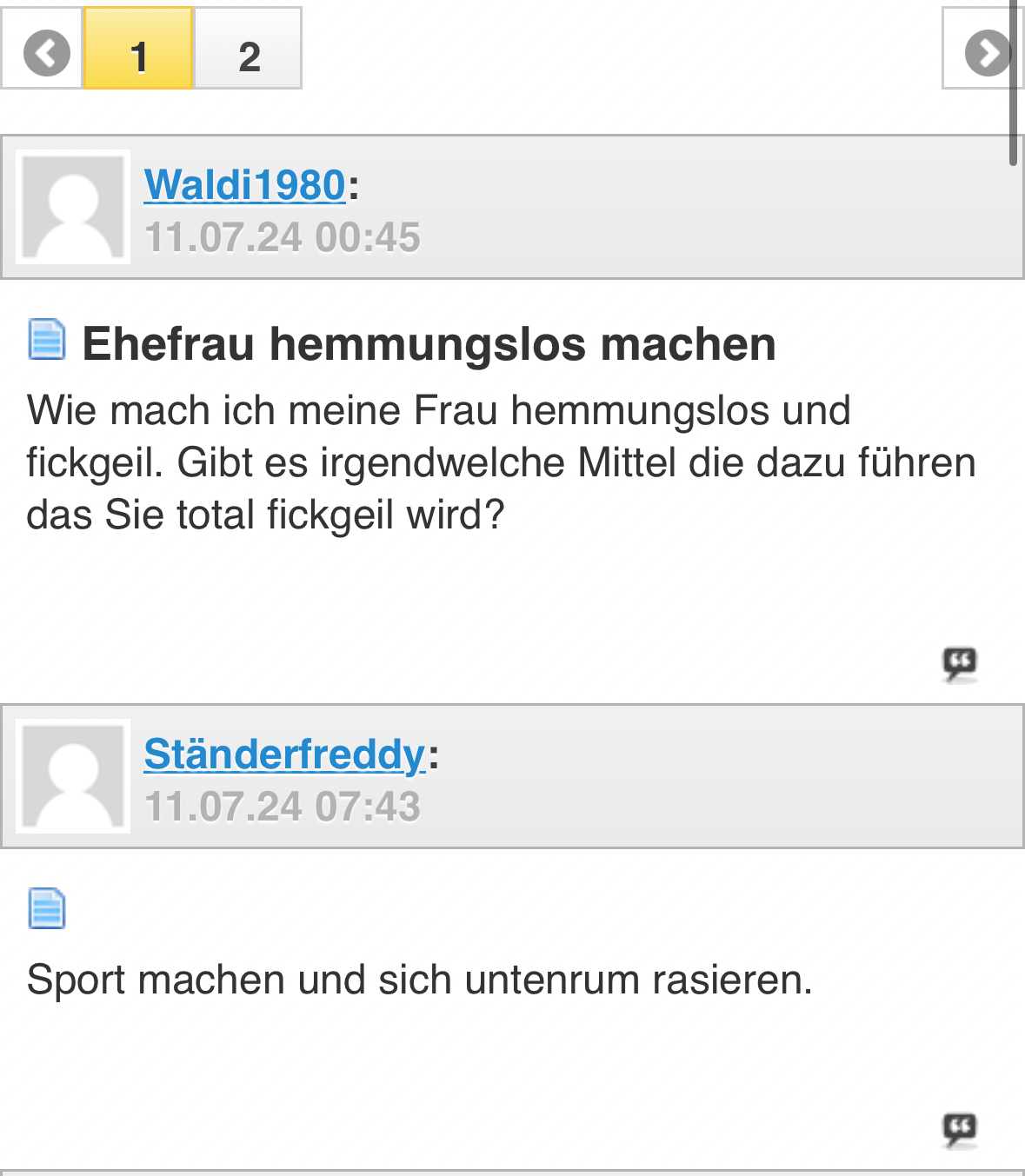Open Ständerfreddy's profile link

coord(284,754)
